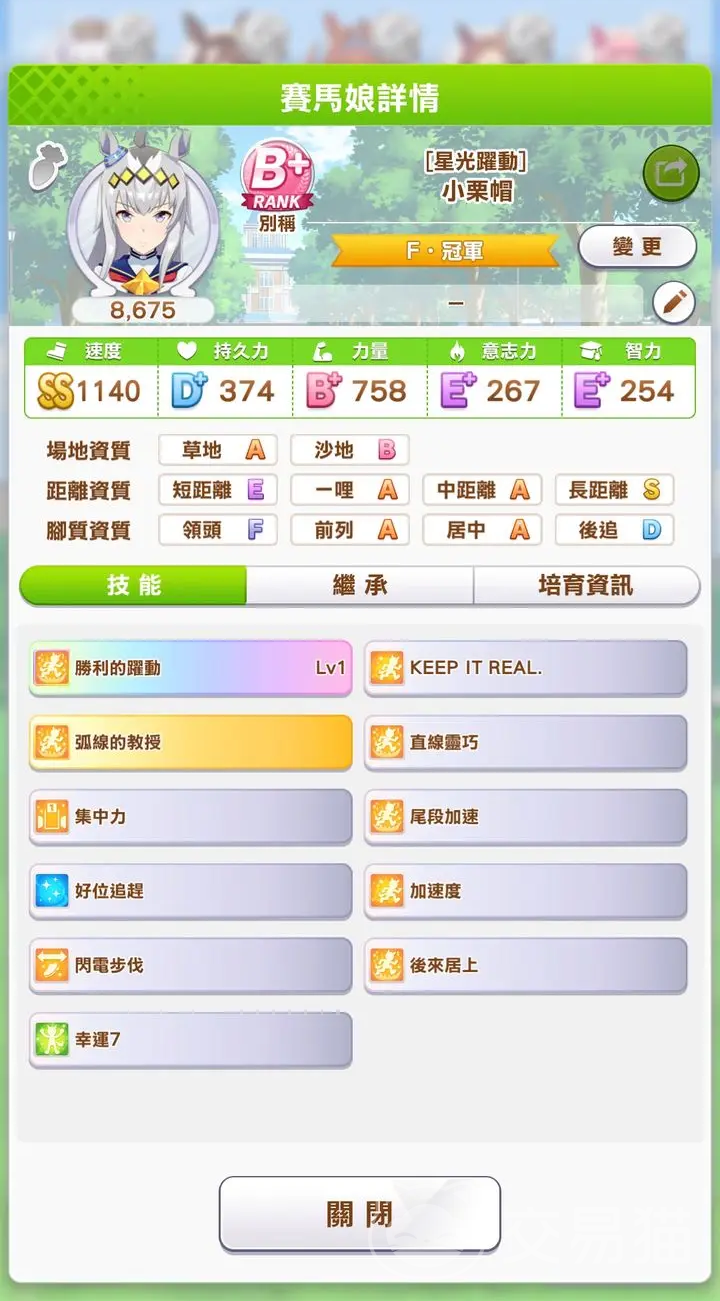Image resolution: width=720 pixels, height=1301 pixels.
Task: View the 直線靈巧 skill
Action: [x=525, y=742]
